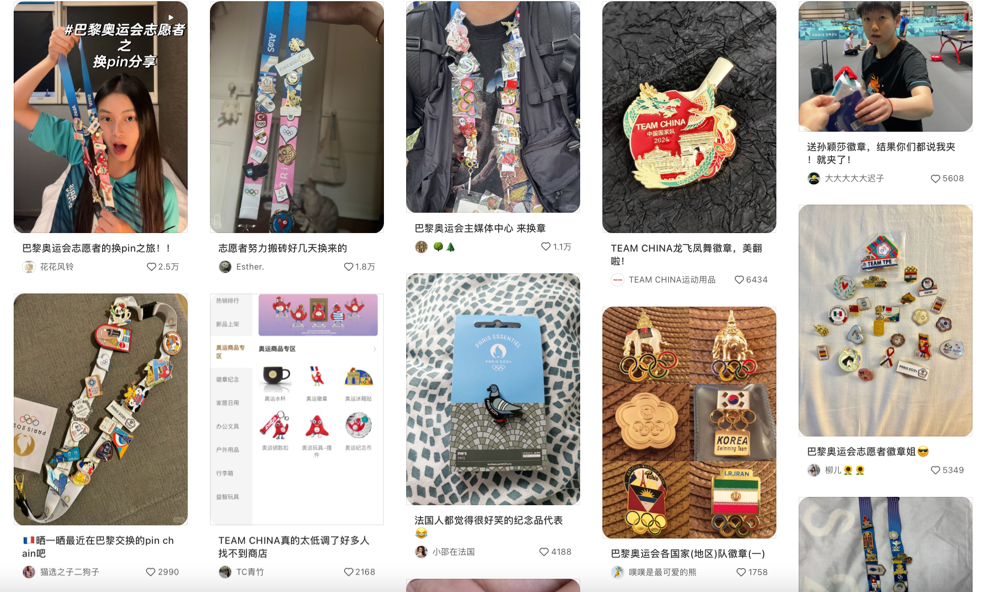Open the TEAM CHINA龙飞凤舞徽章 post
This screenshot has width=990, height=592.
pos(688,117)
